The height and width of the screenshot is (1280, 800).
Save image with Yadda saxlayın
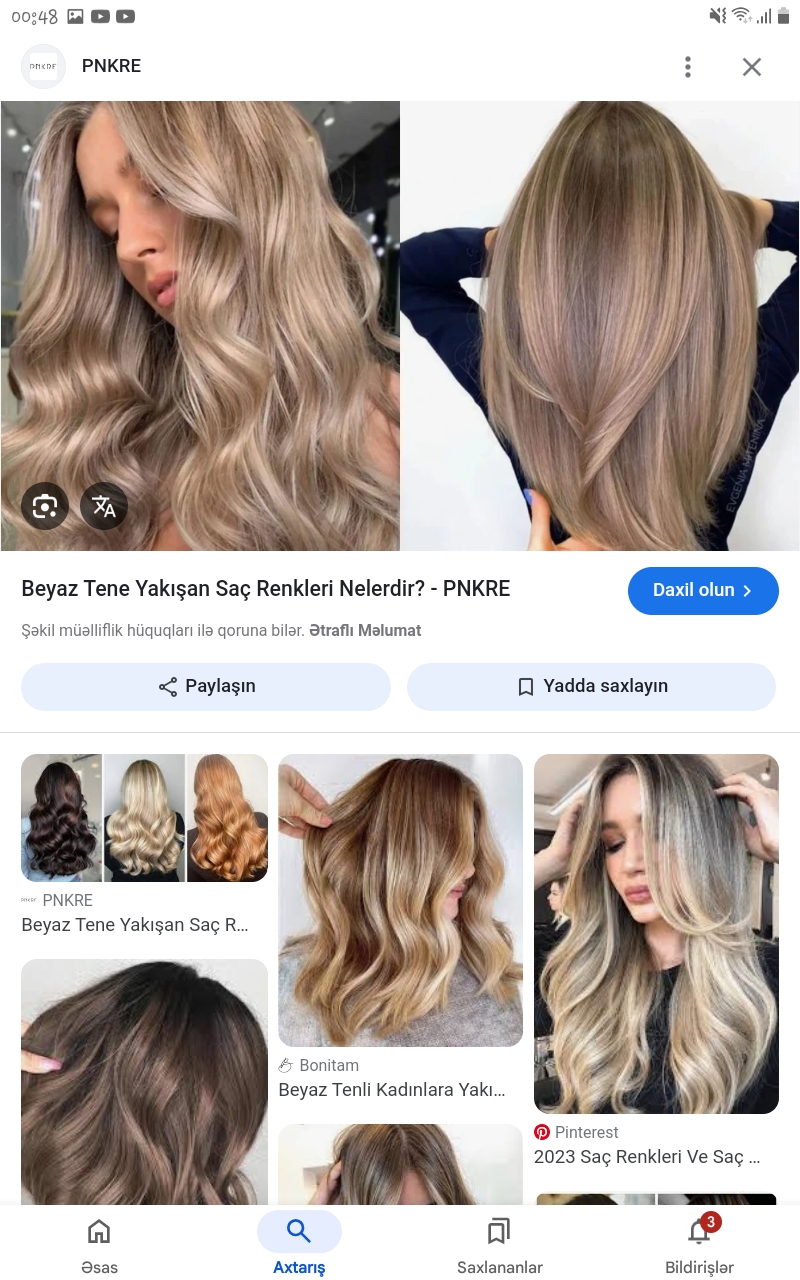(x=591, y=687)
